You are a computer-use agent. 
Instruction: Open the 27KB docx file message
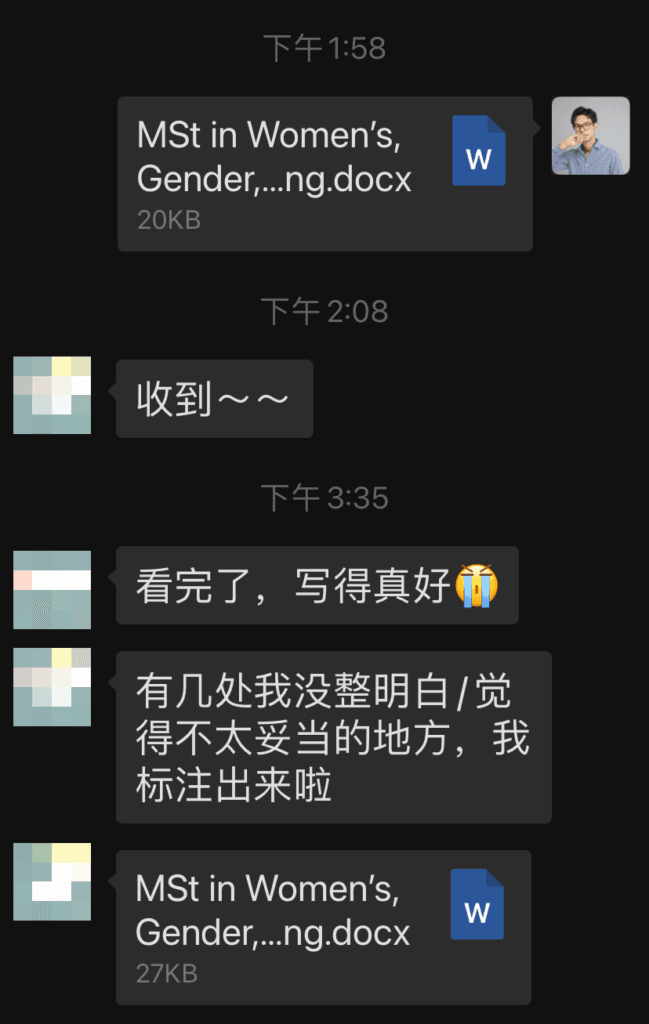[323, 927]
